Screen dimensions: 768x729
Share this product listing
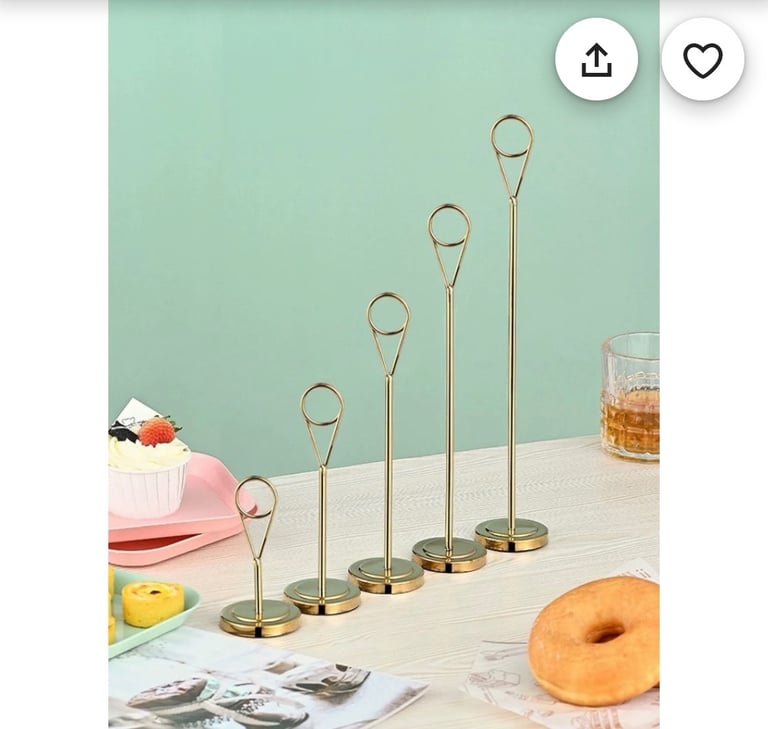tap(596, 60)
